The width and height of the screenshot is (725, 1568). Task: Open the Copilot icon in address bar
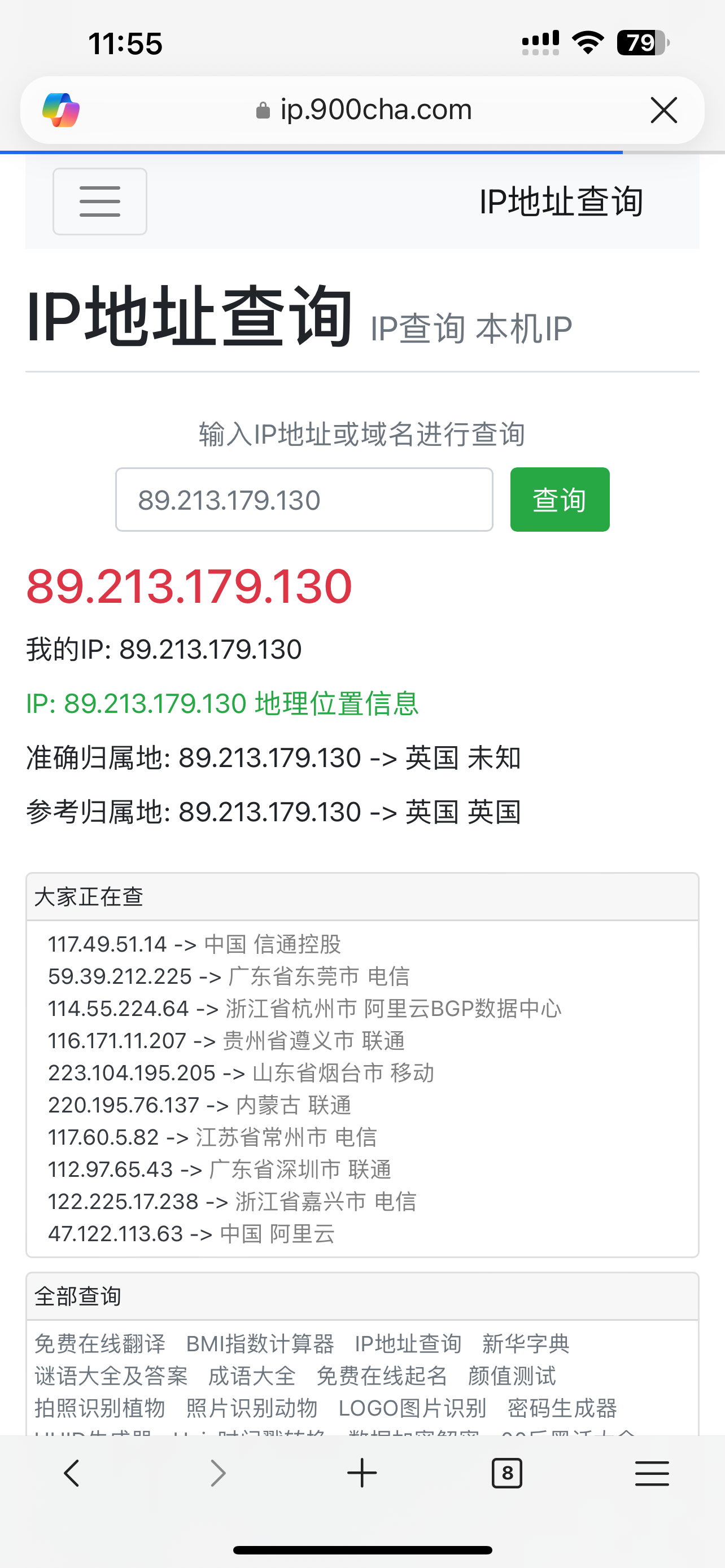61,110
